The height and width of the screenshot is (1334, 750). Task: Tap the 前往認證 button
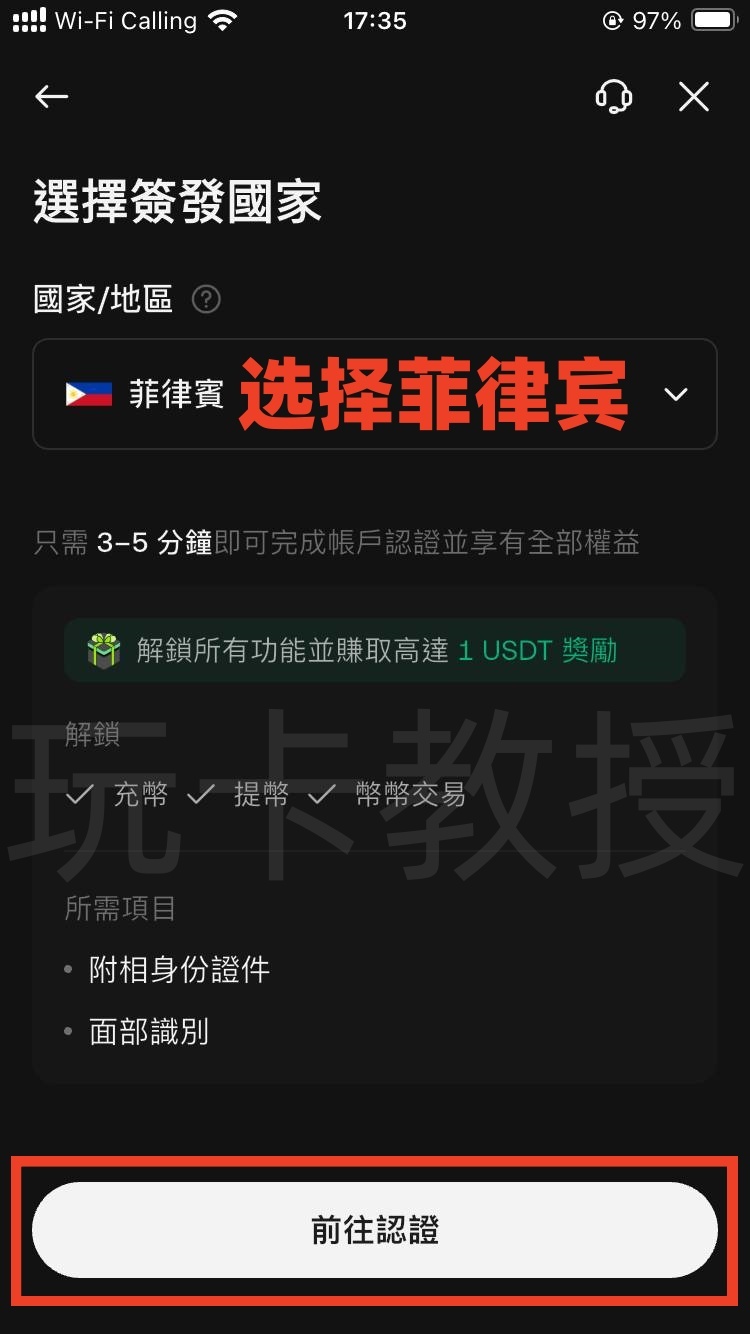[x=375, y=1230]
